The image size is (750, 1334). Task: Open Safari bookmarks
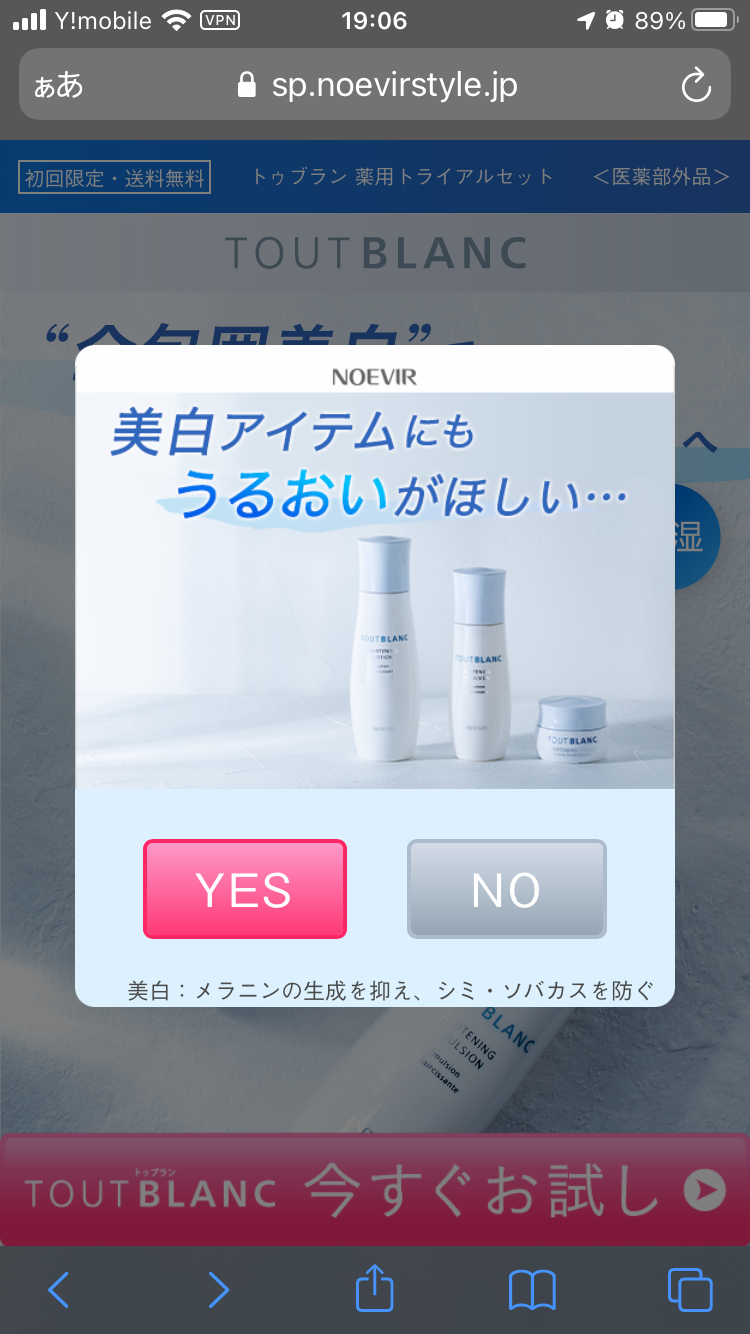pyautogui.click(x=532, y=1290)
